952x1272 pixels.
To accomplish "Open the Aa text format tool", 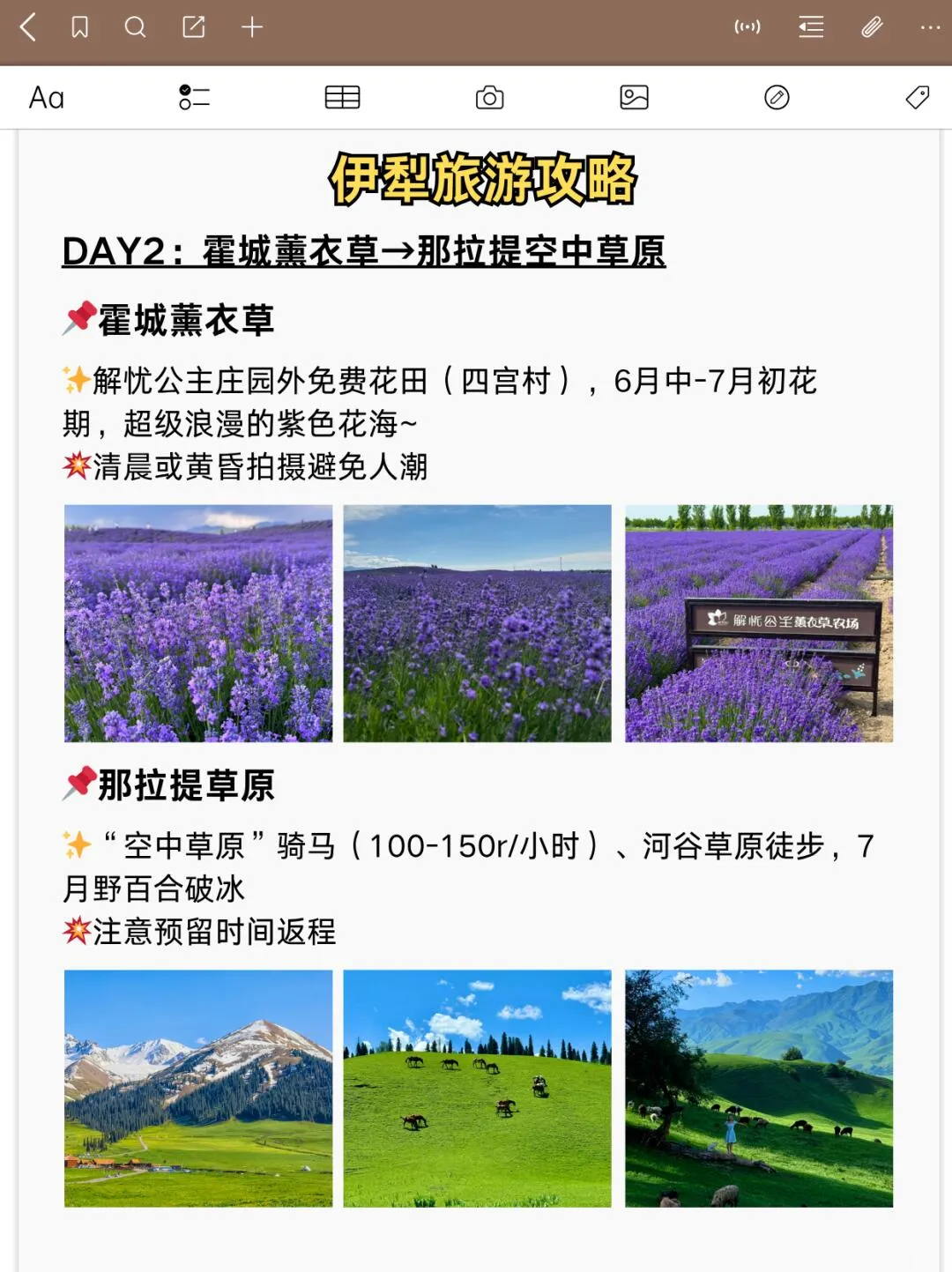I will click(x=47, y=97).
